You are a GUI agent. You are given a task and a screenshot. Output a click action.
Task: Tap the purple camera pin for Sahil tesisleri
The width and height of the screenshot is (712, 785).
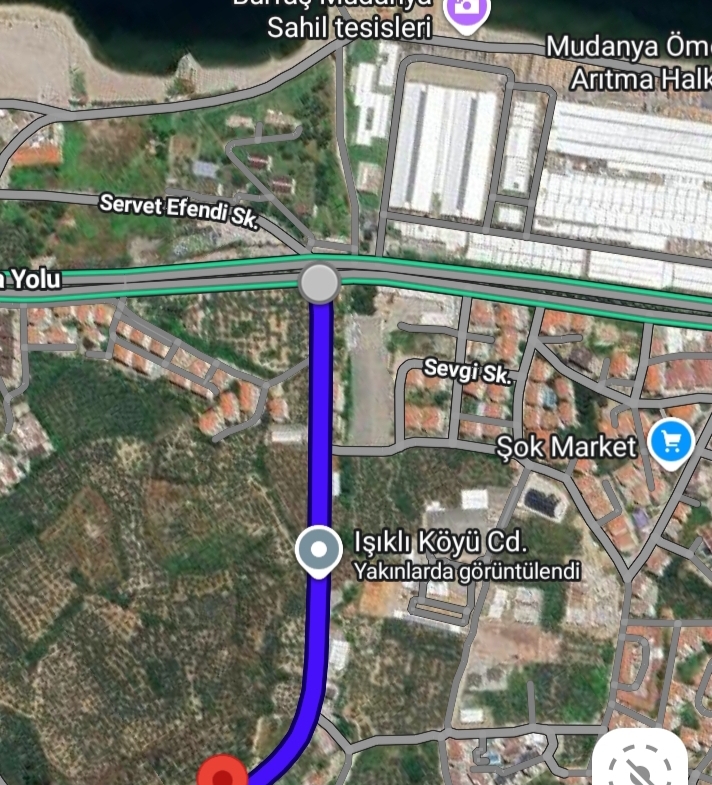click(466, 10)
